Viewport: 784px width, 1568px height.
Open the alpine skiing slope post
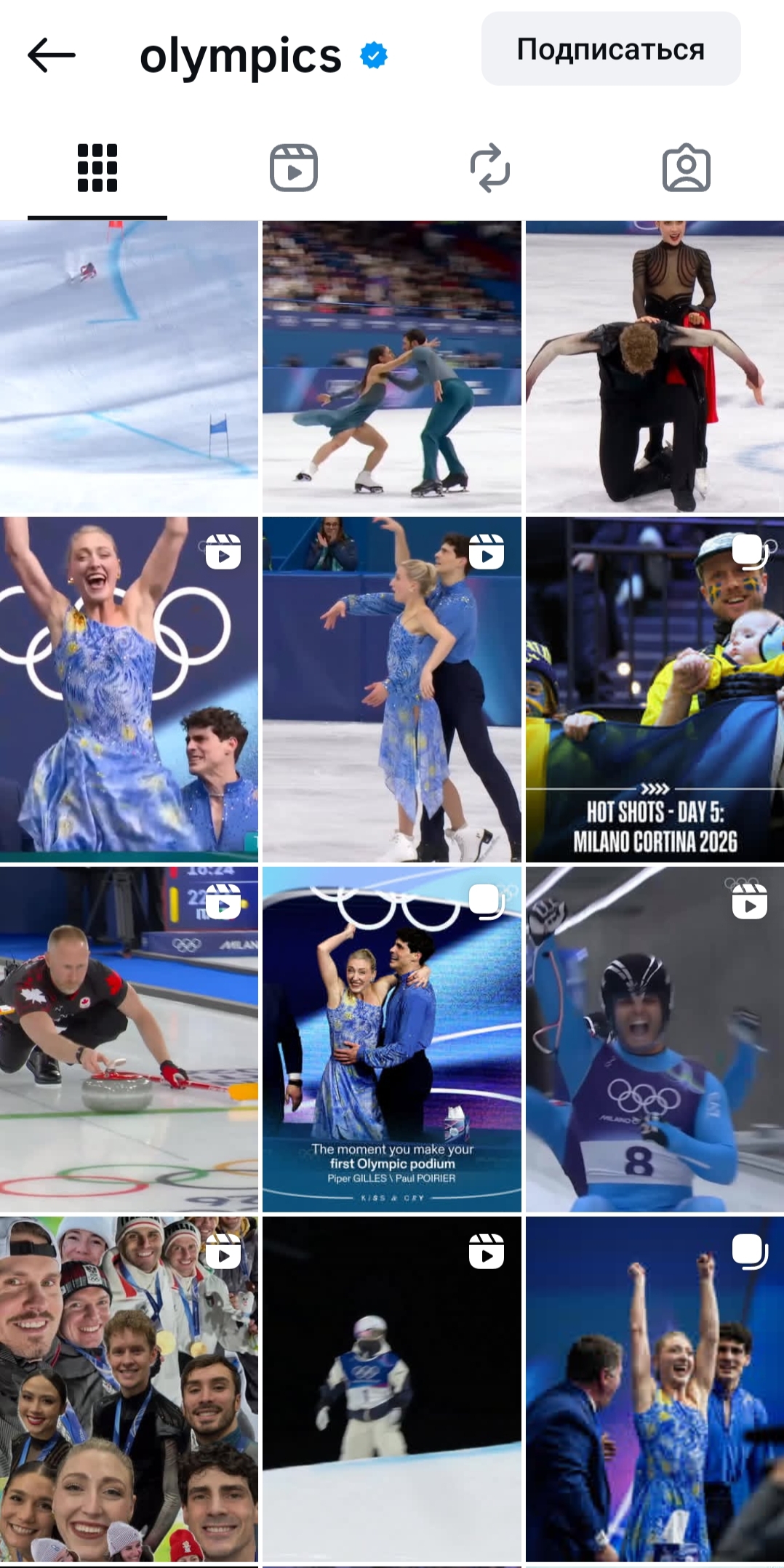coord(129,367)
